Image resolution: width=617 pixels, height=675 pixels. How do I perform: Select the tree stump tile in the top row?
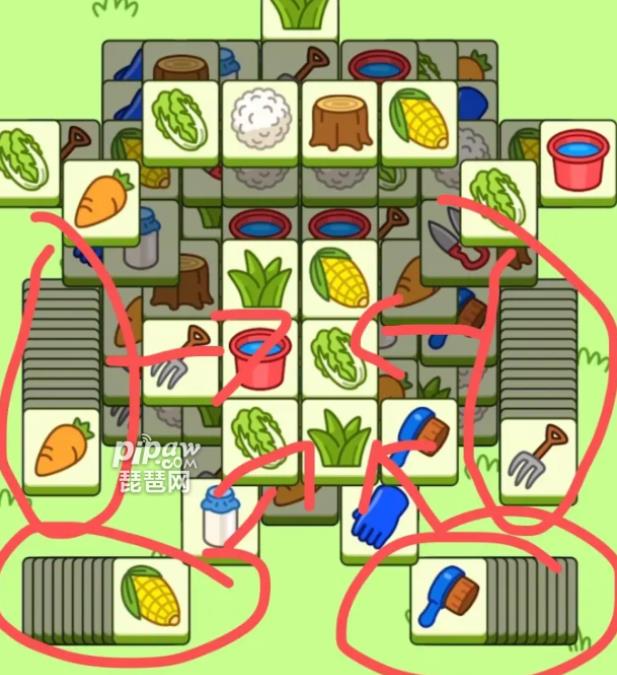[339, 119]
